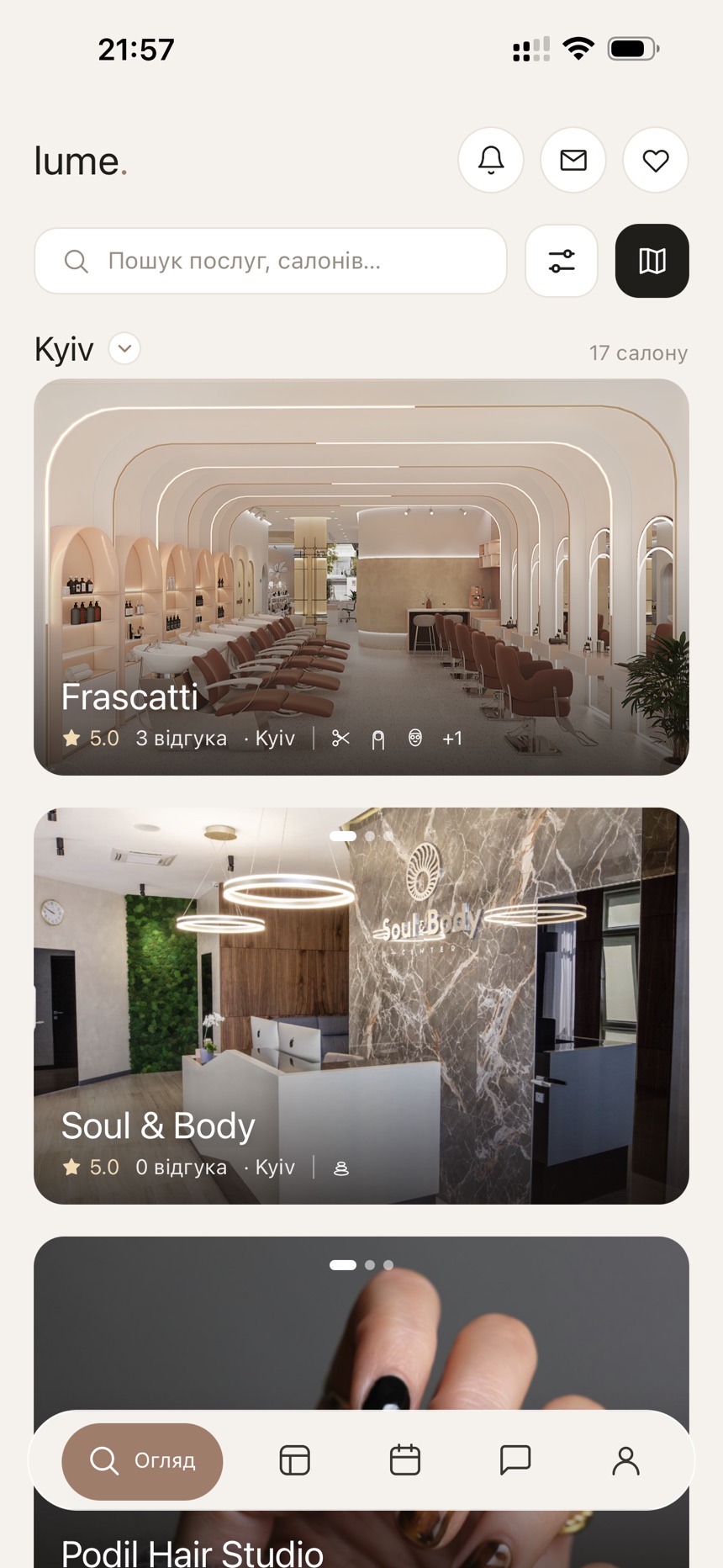Switch to map view
The width and height of the screenshot is (723, 1568).
tap(652, 261)
